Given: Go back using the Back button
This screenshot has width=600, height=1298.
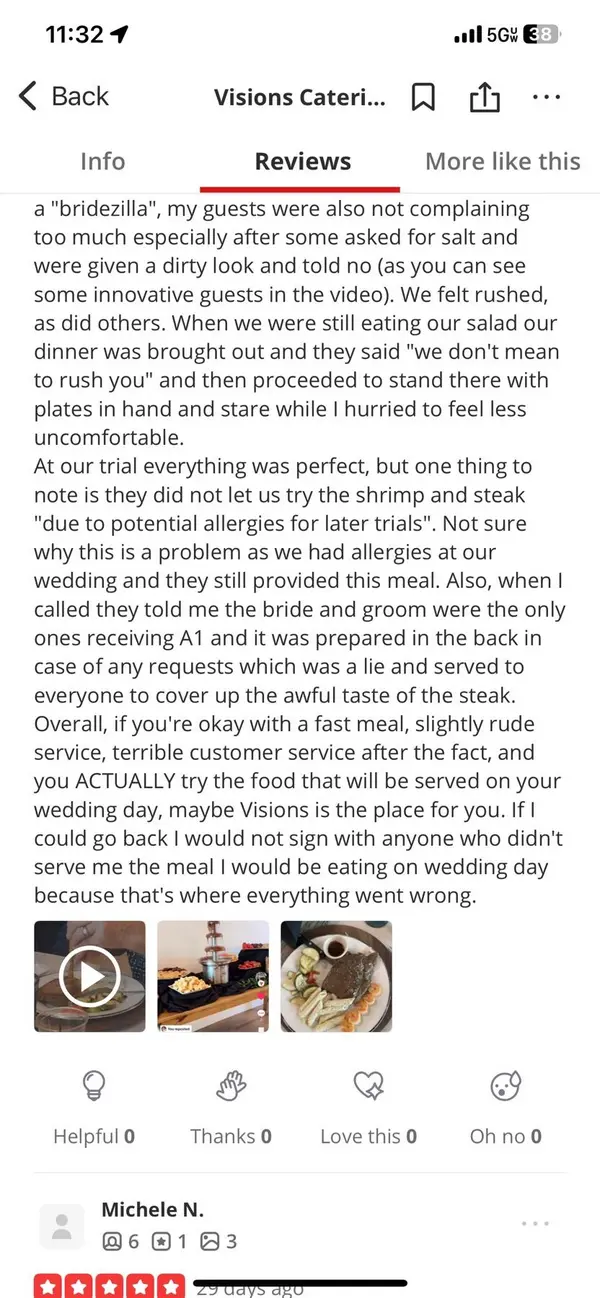Looking at the screenshot, I should pos(64,96).
